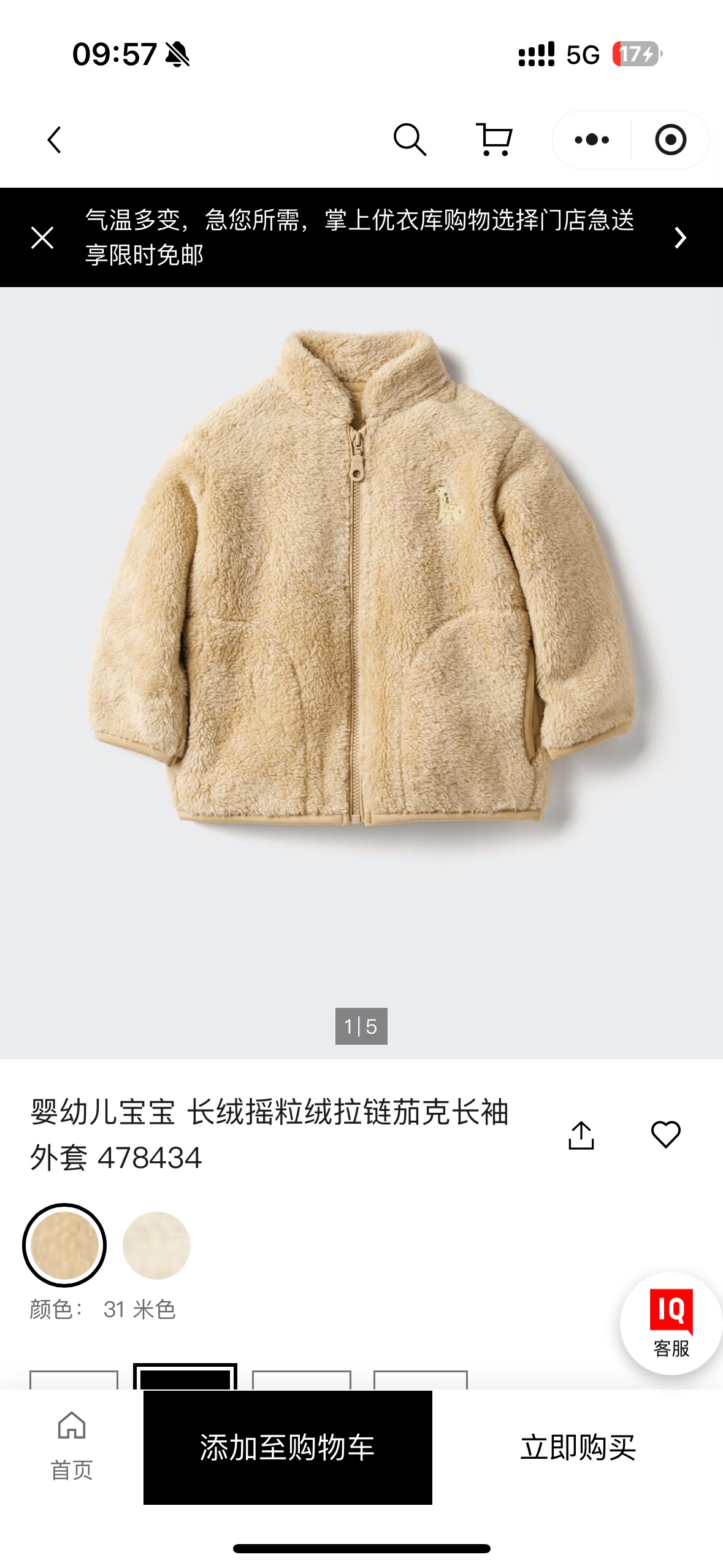This screenshot has width=723, height=1568.
Task: Go back to the previous page
Action: pyautogui.click(x=55, y=140)
